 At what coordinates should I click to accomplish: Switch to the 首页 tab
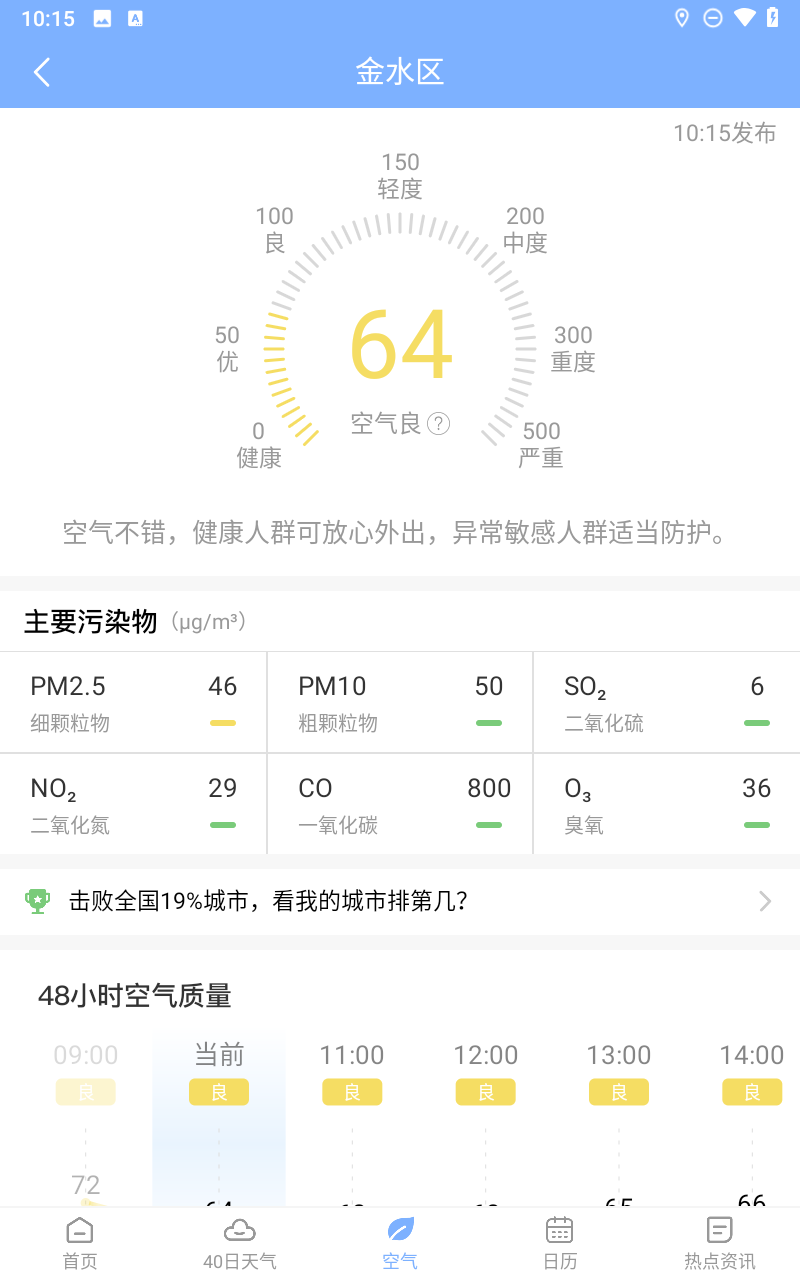tap(80, 1243)
